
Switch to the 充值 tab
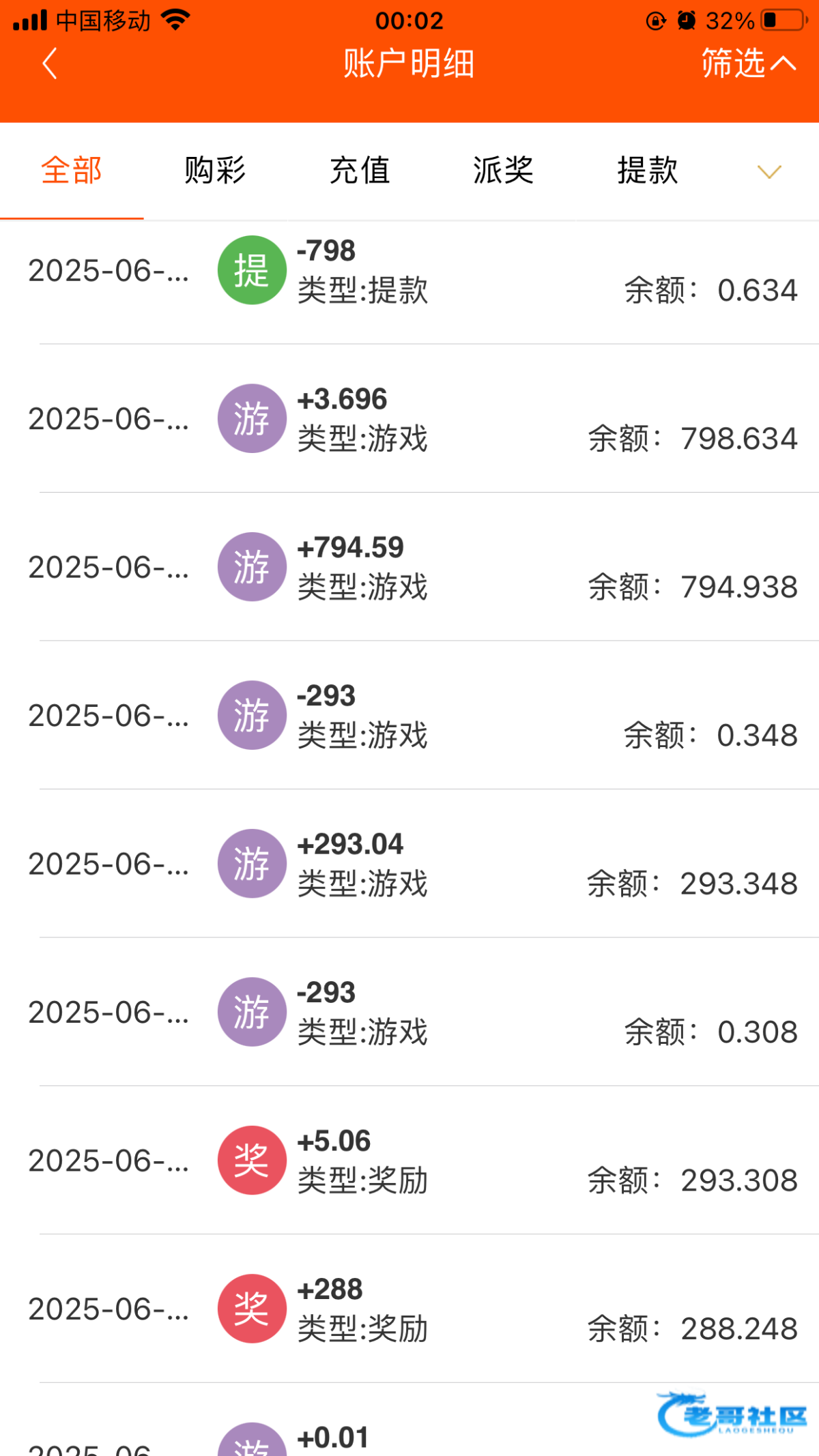click(360, 171)
